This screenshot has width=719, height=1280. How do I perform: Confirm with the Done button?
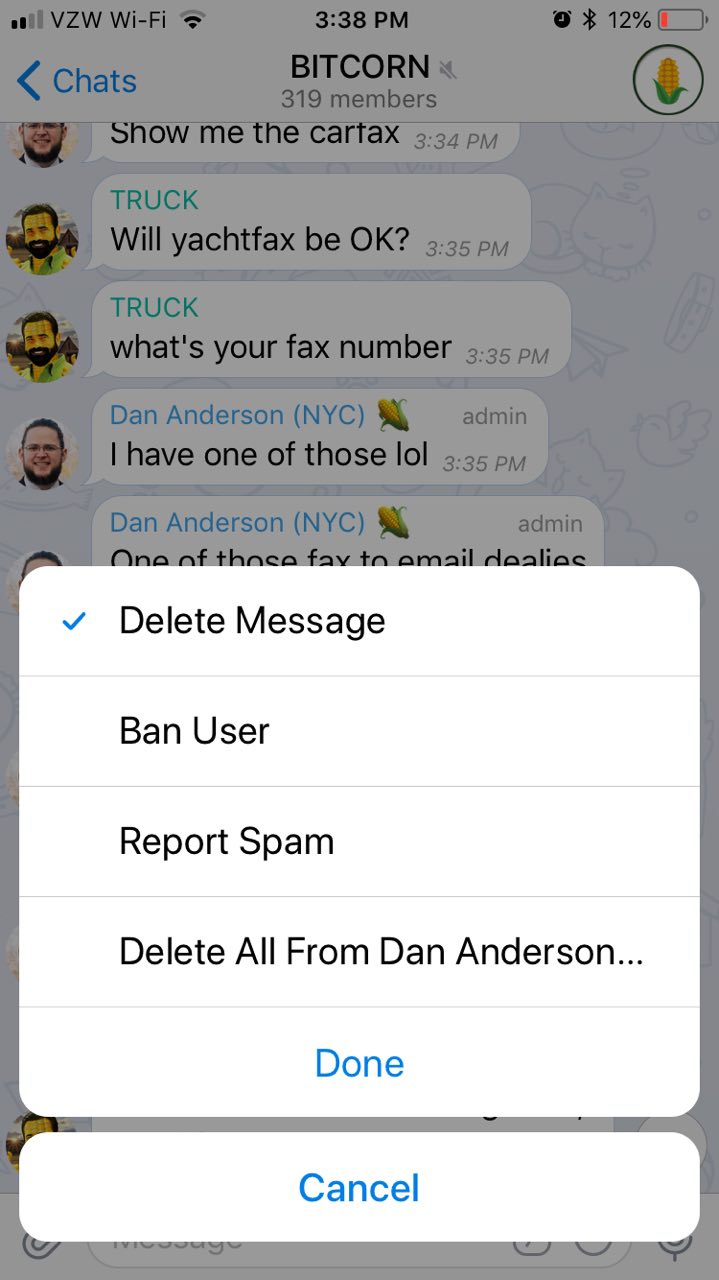(x=359, y=1062)
